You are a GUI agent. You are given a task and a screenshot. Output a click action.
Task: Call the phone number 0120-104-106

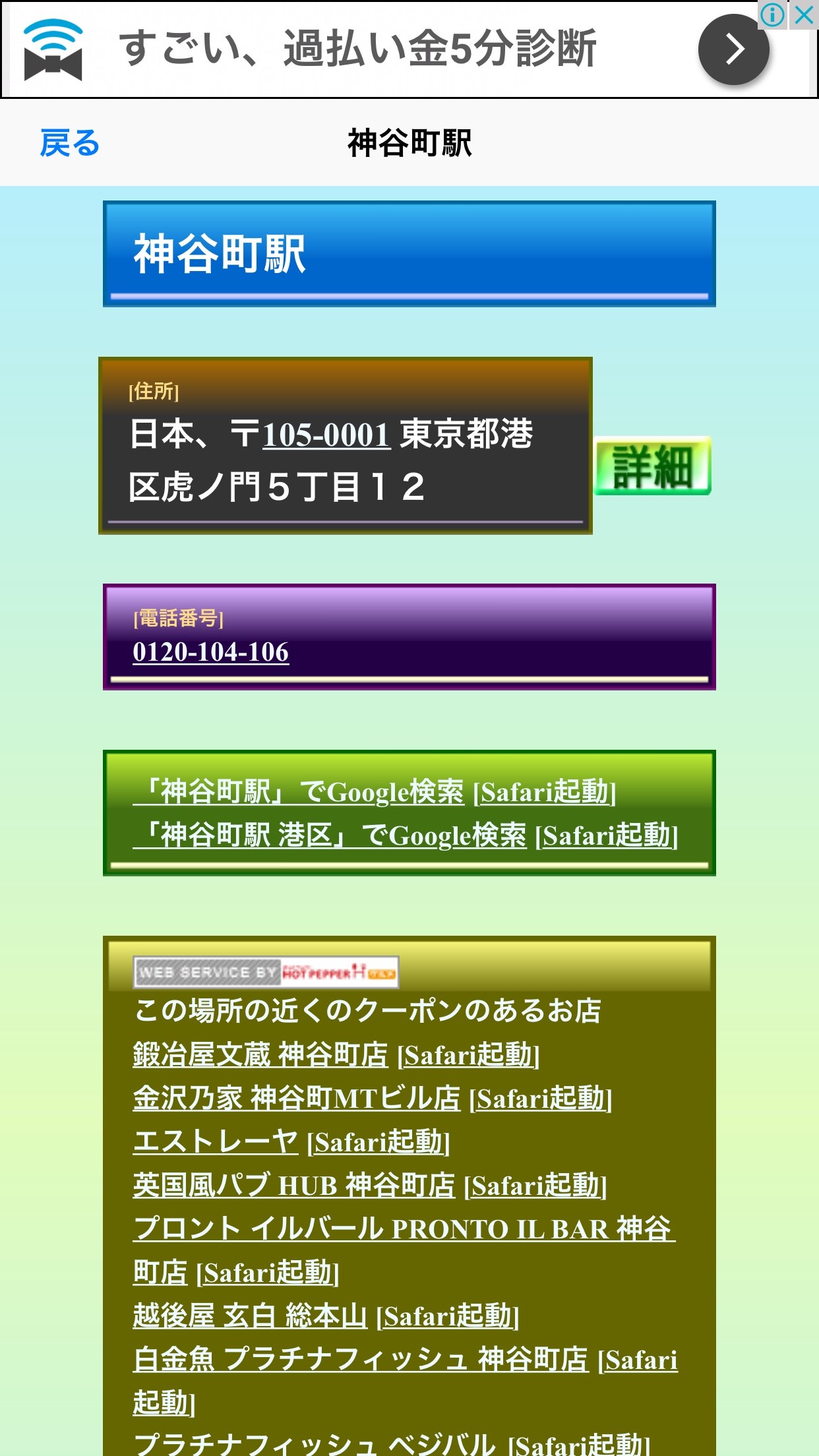210,652
